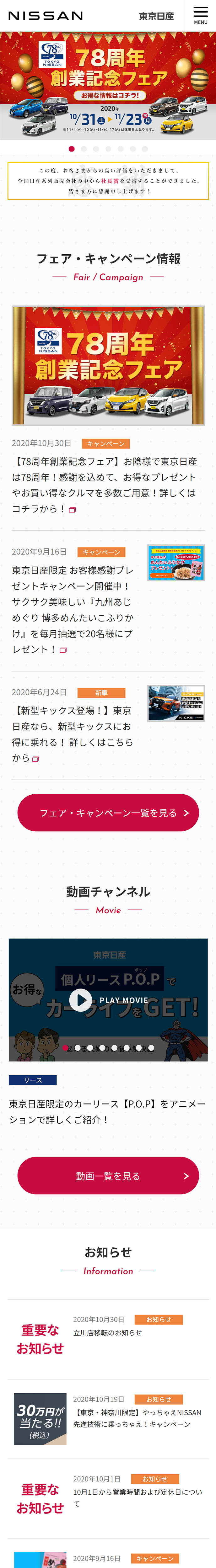
Task: Open the MENU hamburger button
Action: tap(200, 15)
